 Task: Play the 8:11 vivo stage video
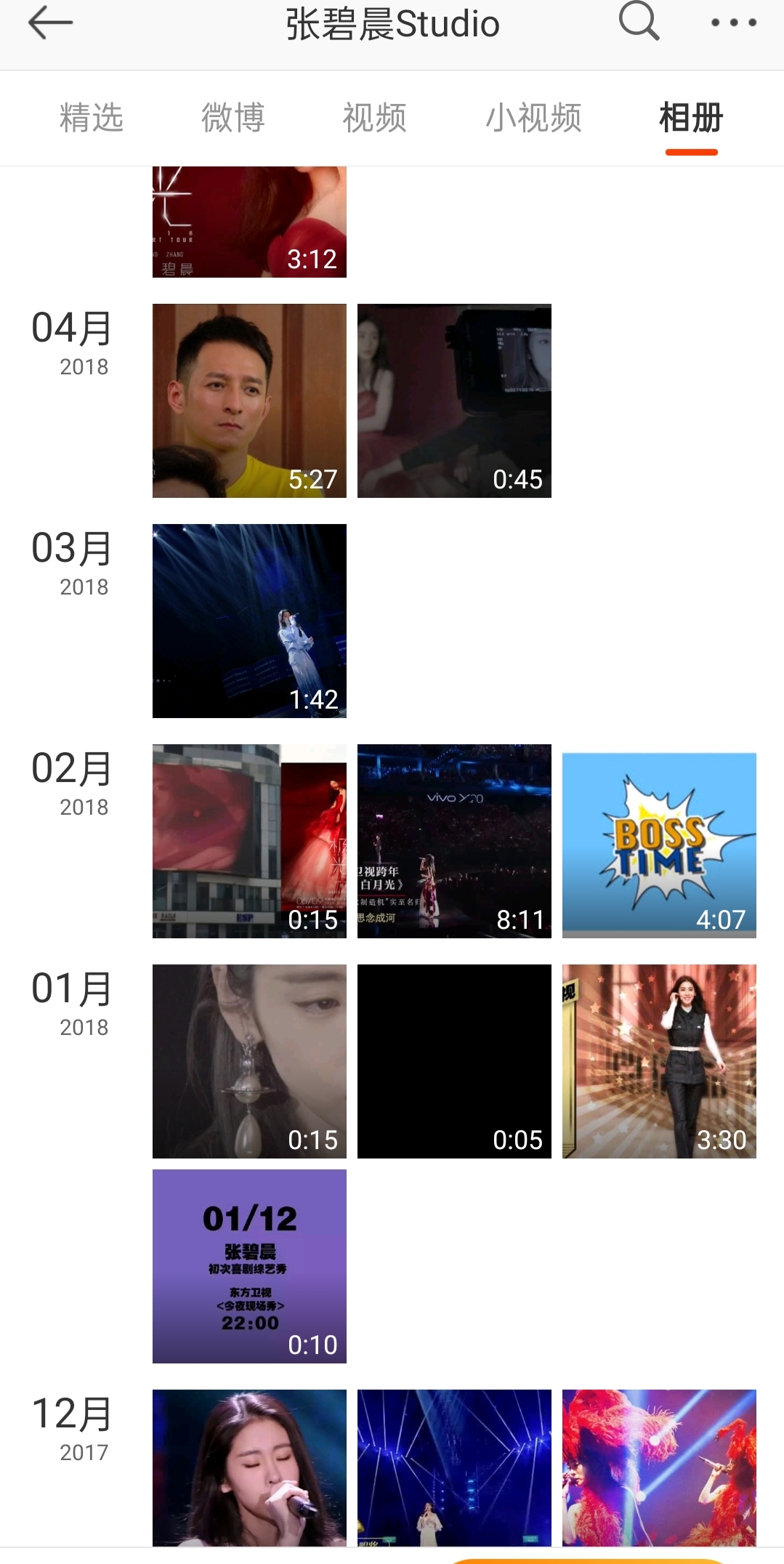tap(454, 841)
